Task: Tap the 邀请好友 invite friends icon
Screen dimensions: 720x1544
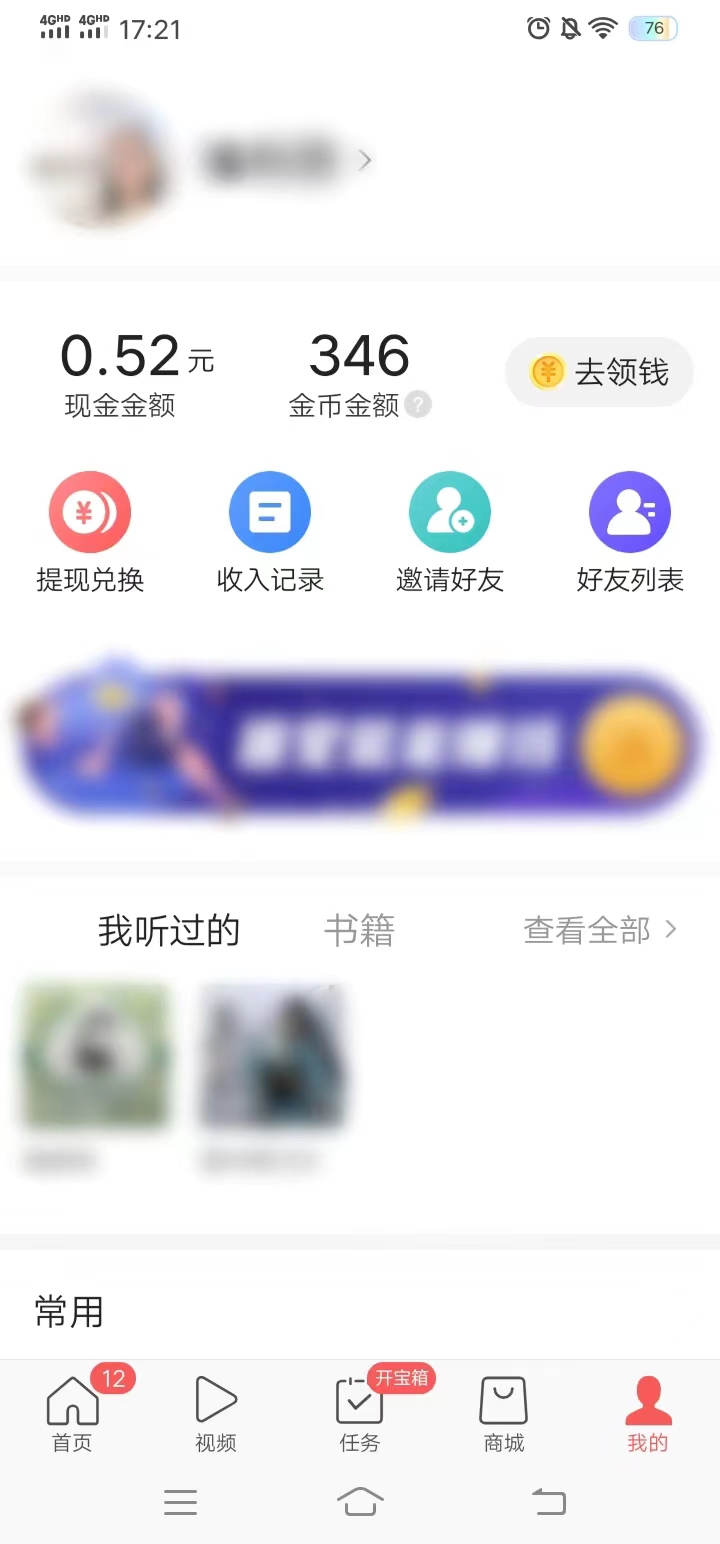Action: coord(450,511)
